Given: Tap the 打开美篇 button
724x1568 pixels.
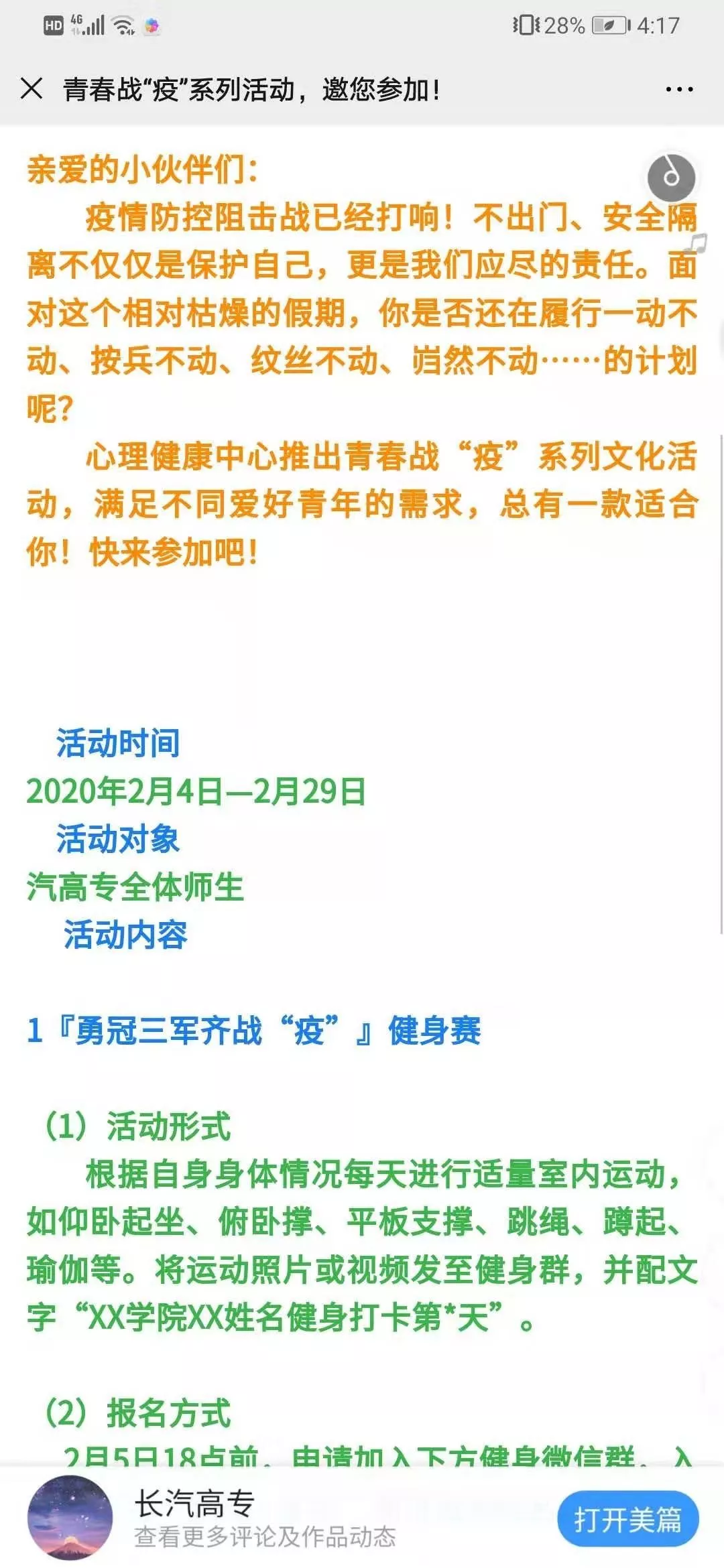Looking at the screenshot, I should tap(627, 1519).
